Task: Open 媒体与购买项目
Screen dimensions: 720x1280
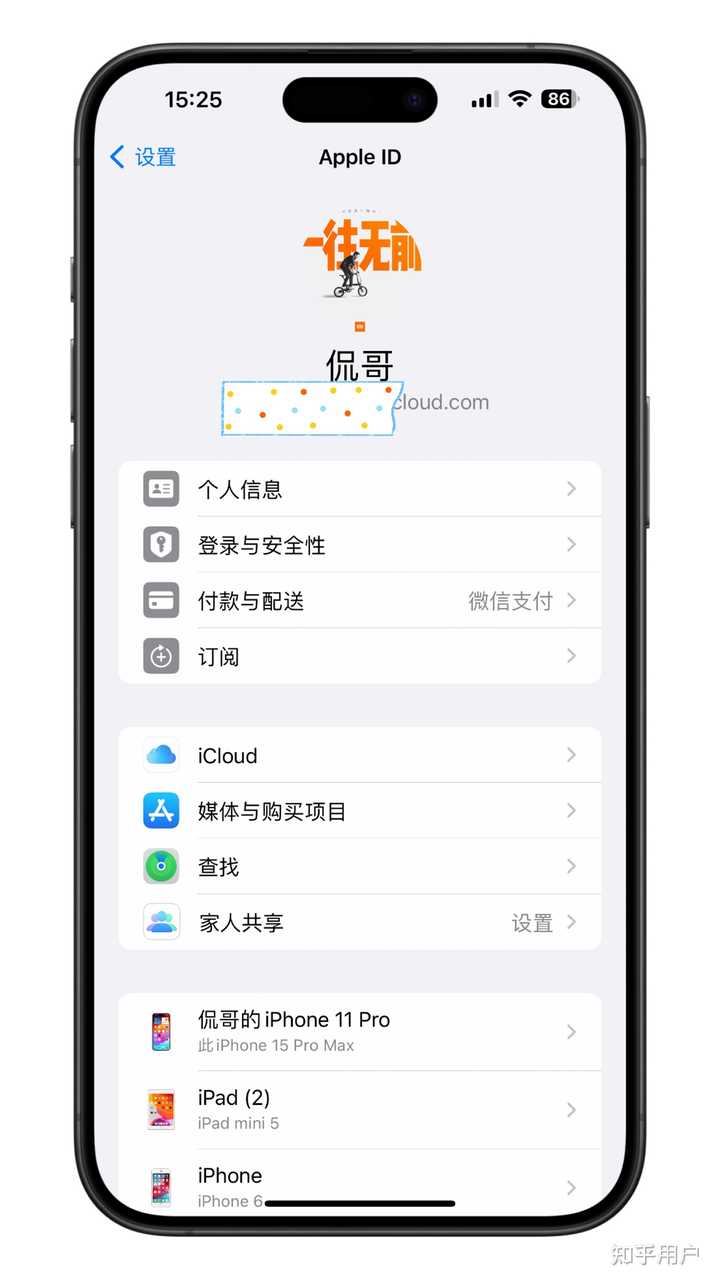Action: point(360,811)
